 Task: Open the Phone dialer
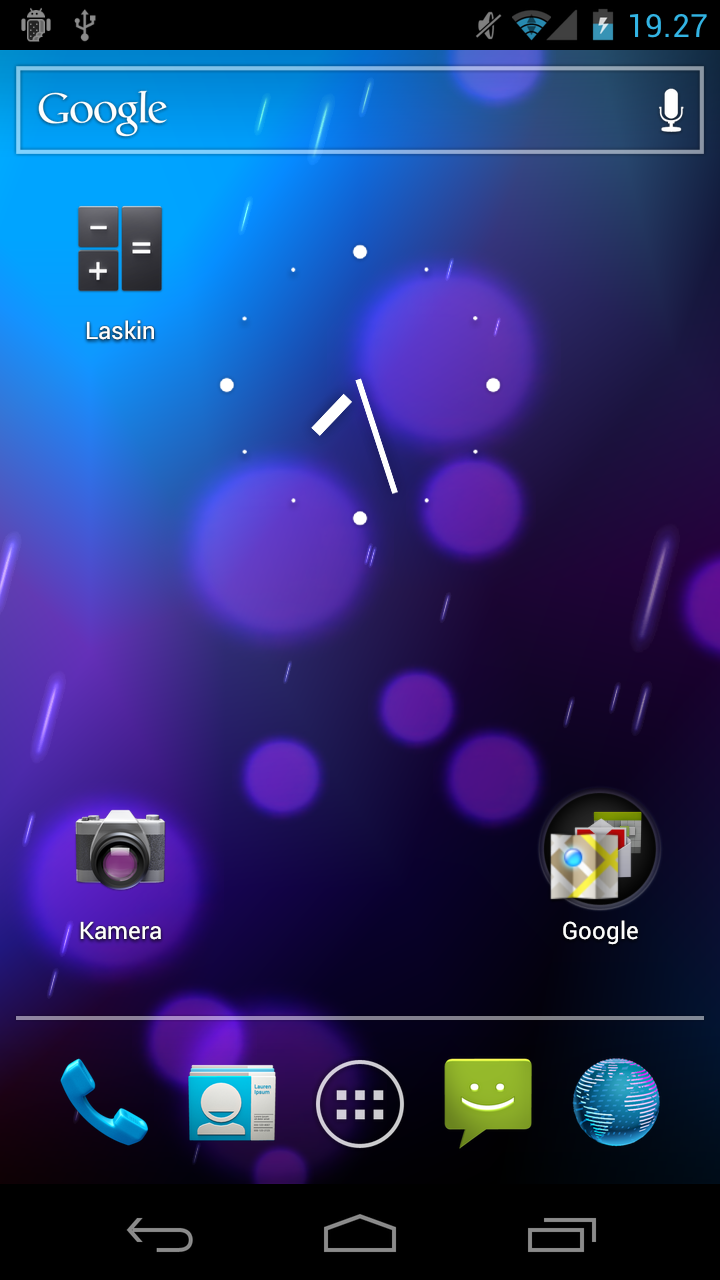pos(104,1102)
